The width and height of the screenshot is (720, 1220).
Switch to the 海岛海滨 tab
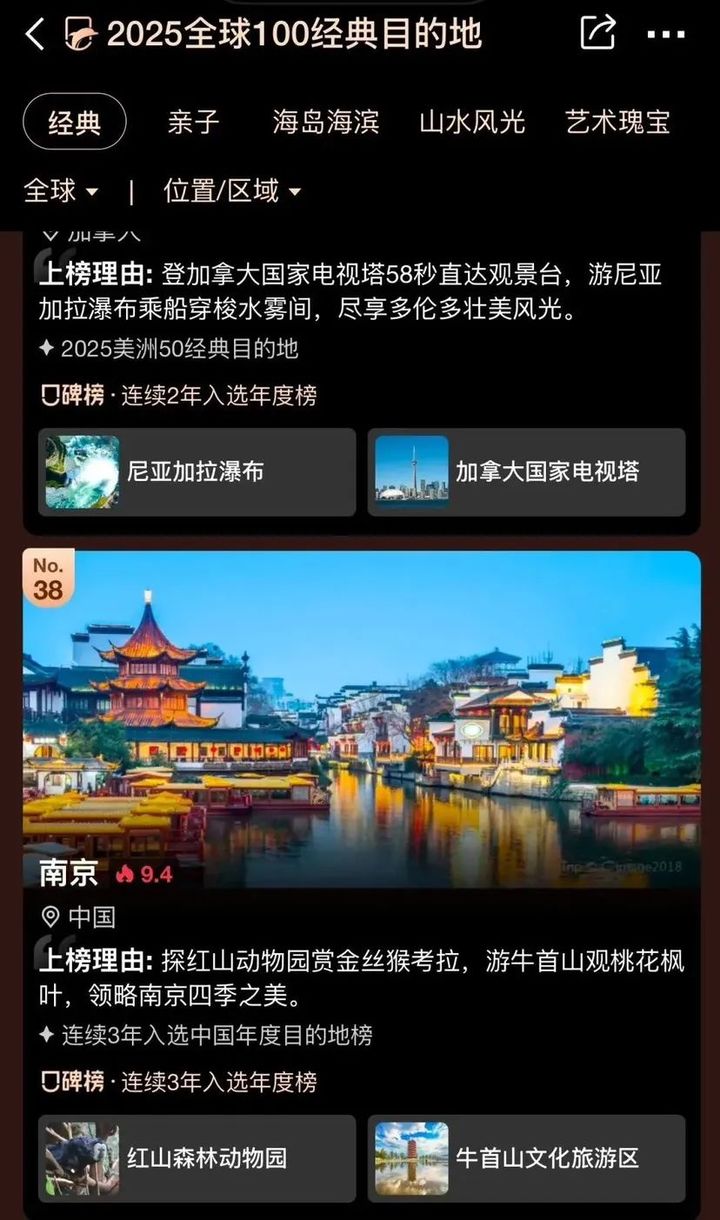326,123
